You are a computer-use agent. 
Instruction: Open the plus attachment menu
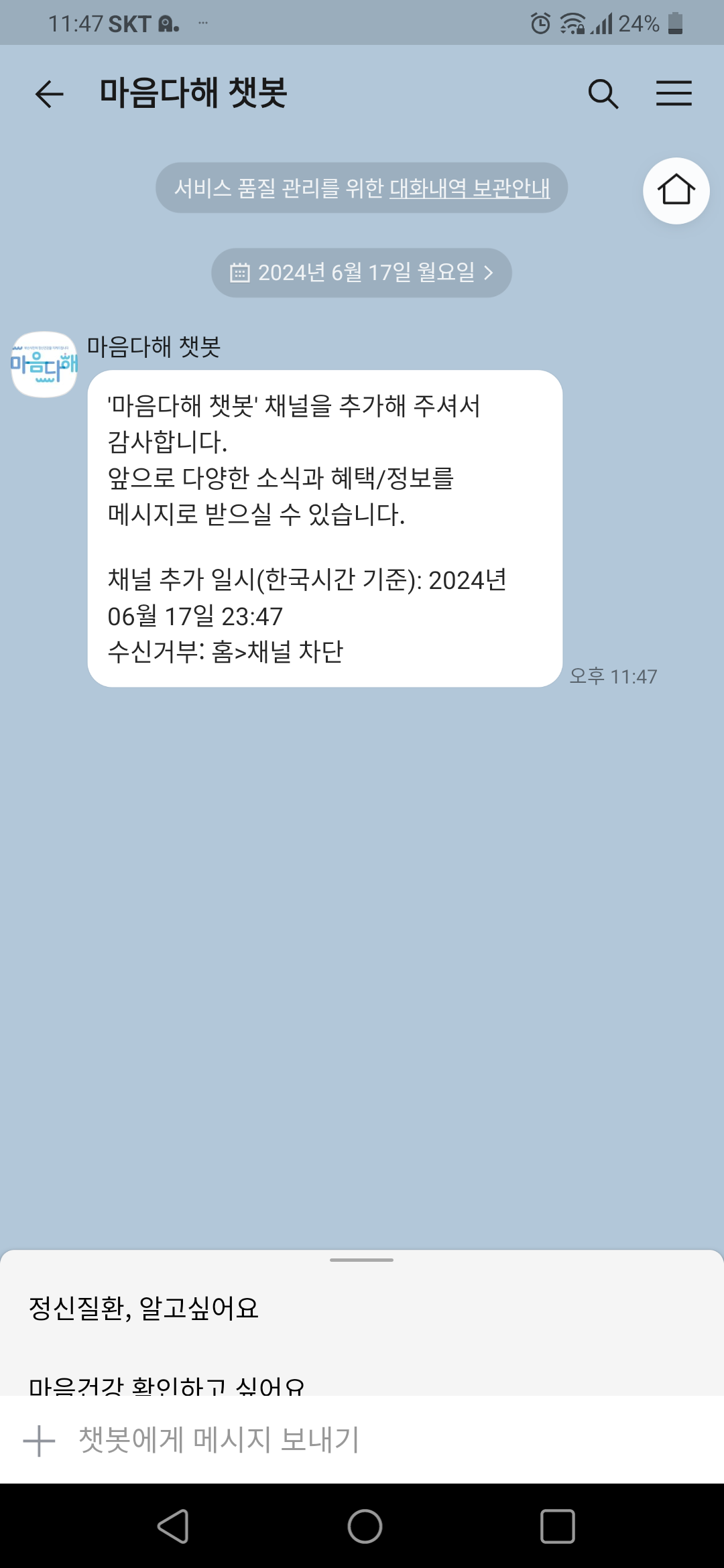tap(40, 1440)
